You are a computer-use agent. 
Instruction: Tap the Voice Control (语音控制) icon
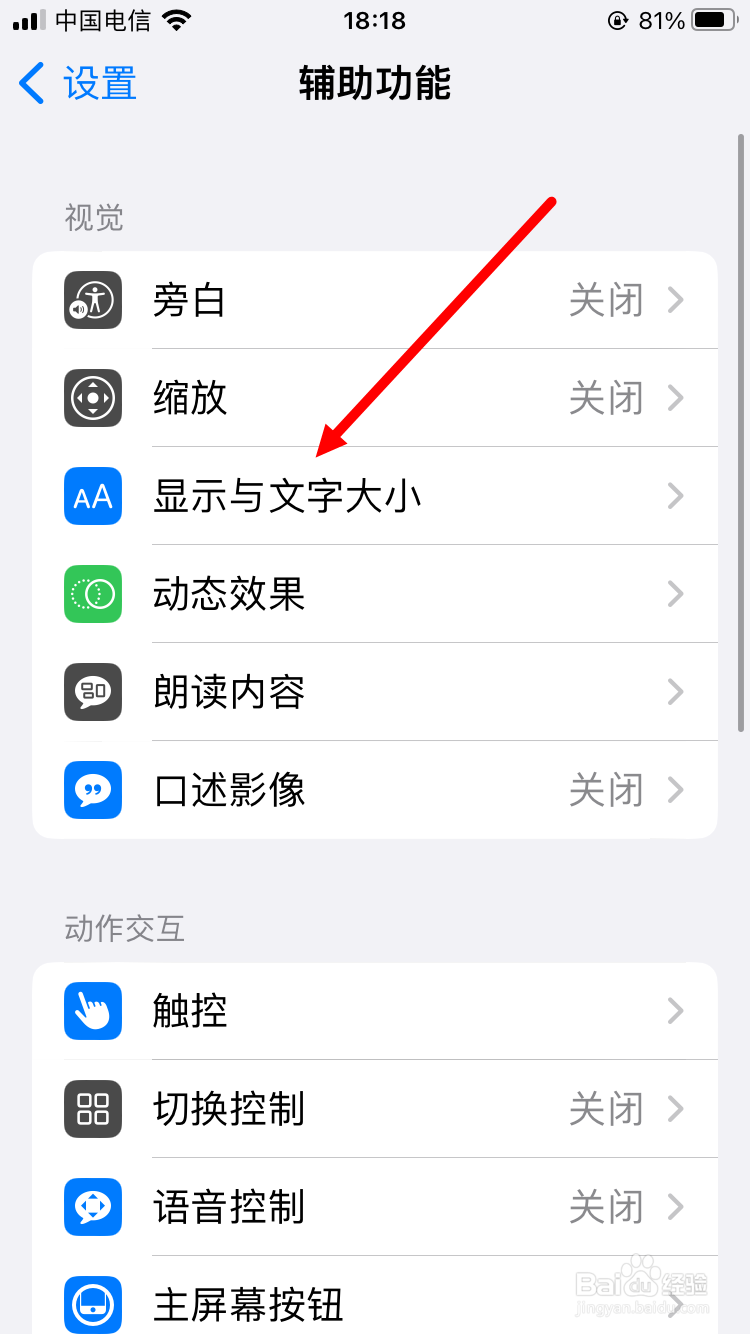point(92,1206)
